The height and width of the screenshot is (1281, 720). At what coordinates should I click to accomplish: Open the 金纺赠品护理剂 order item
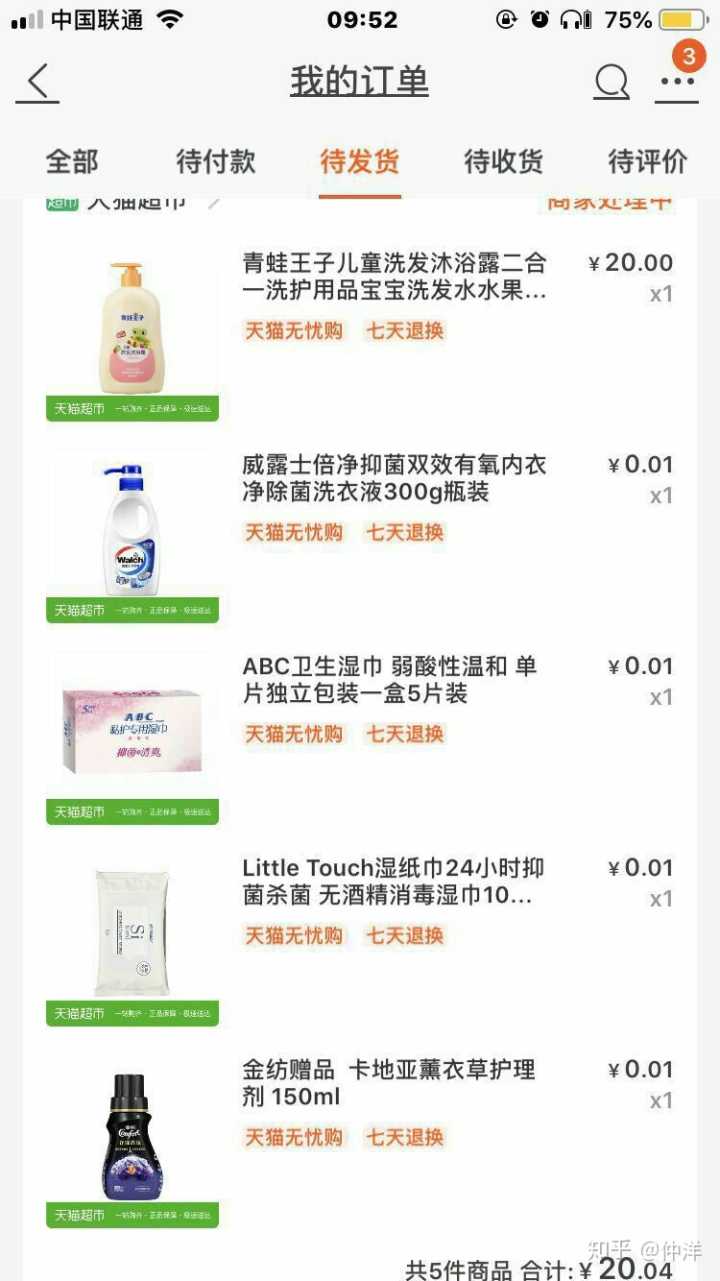click(388, 1083)
